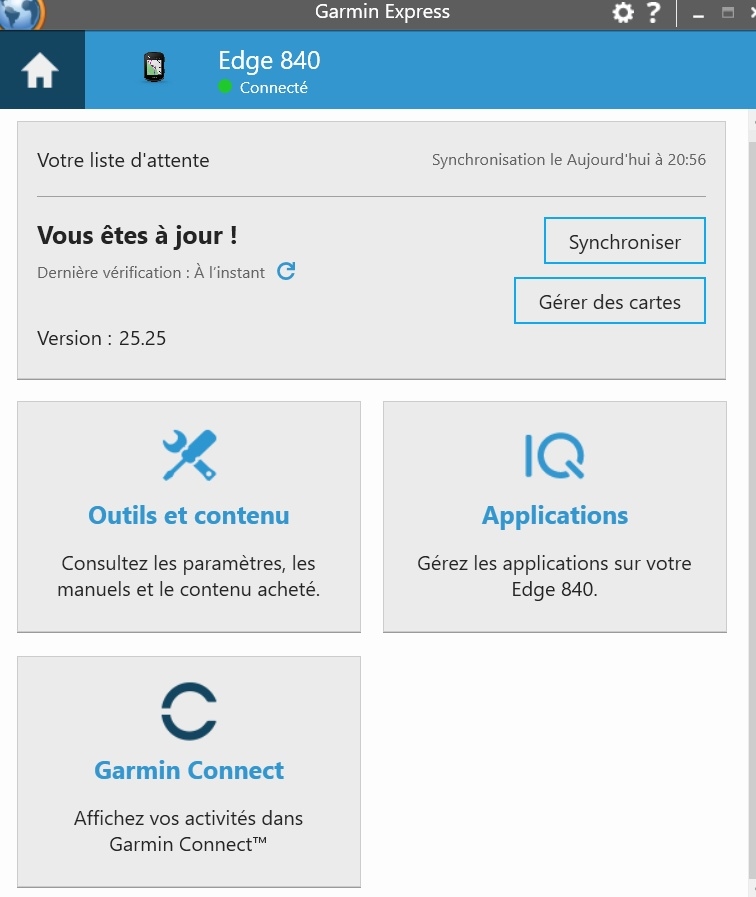Open the Garmin Connect card
This screenshot has width=756, height=897.
tap(189, 771)
